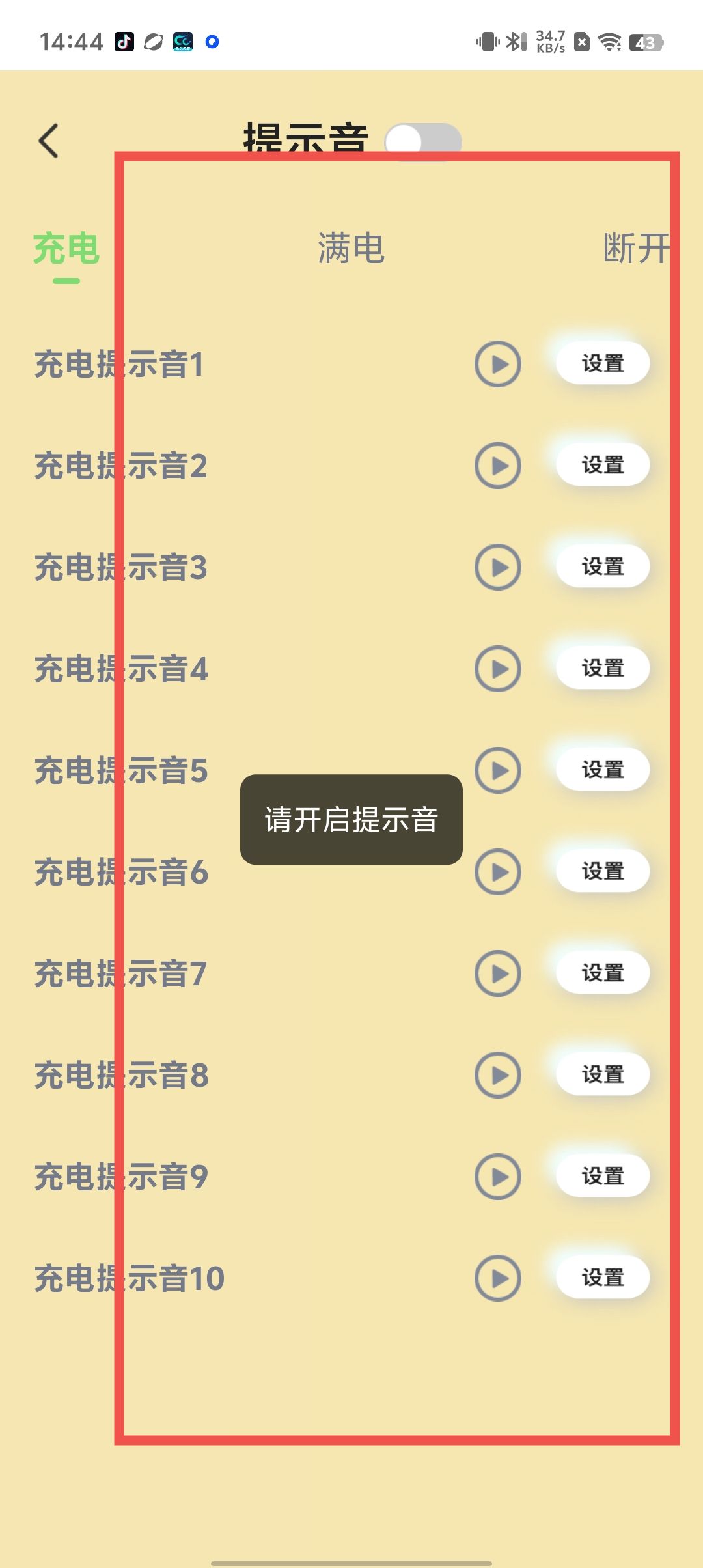The width and height of the screenshot is (703, 1568).
Task: Tap 设置 for 充电提示音6
Action: (x=603, y=871)
